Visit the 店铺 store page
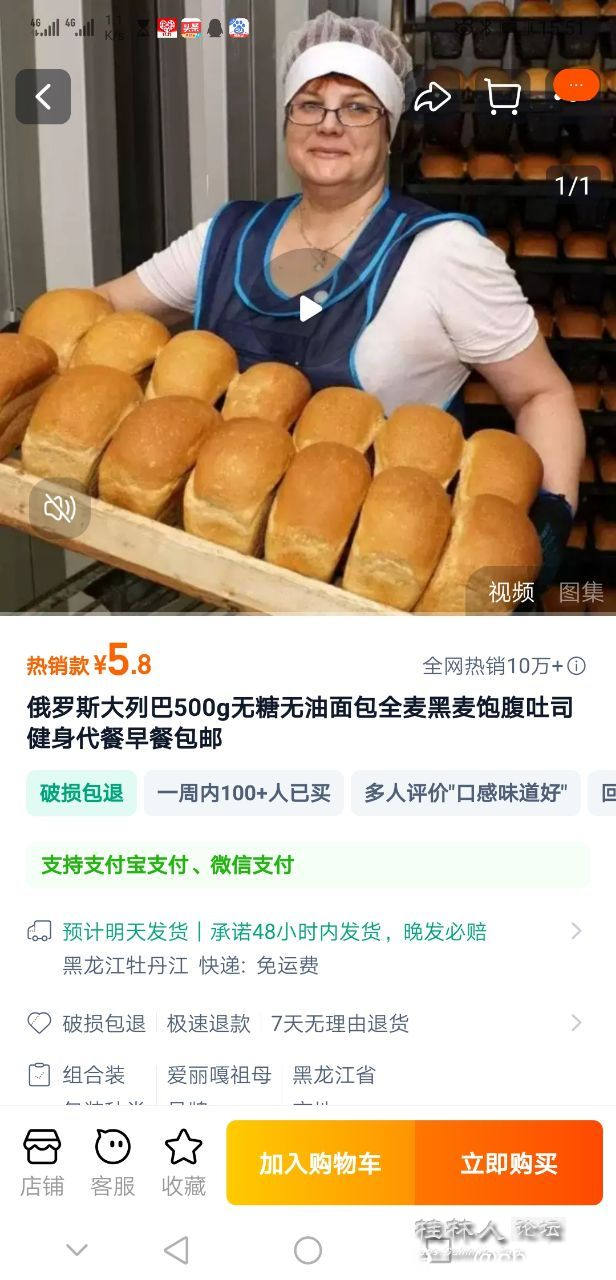Image resolution: width=616 pixels, height=1280 pixels. pos(42,1162)
